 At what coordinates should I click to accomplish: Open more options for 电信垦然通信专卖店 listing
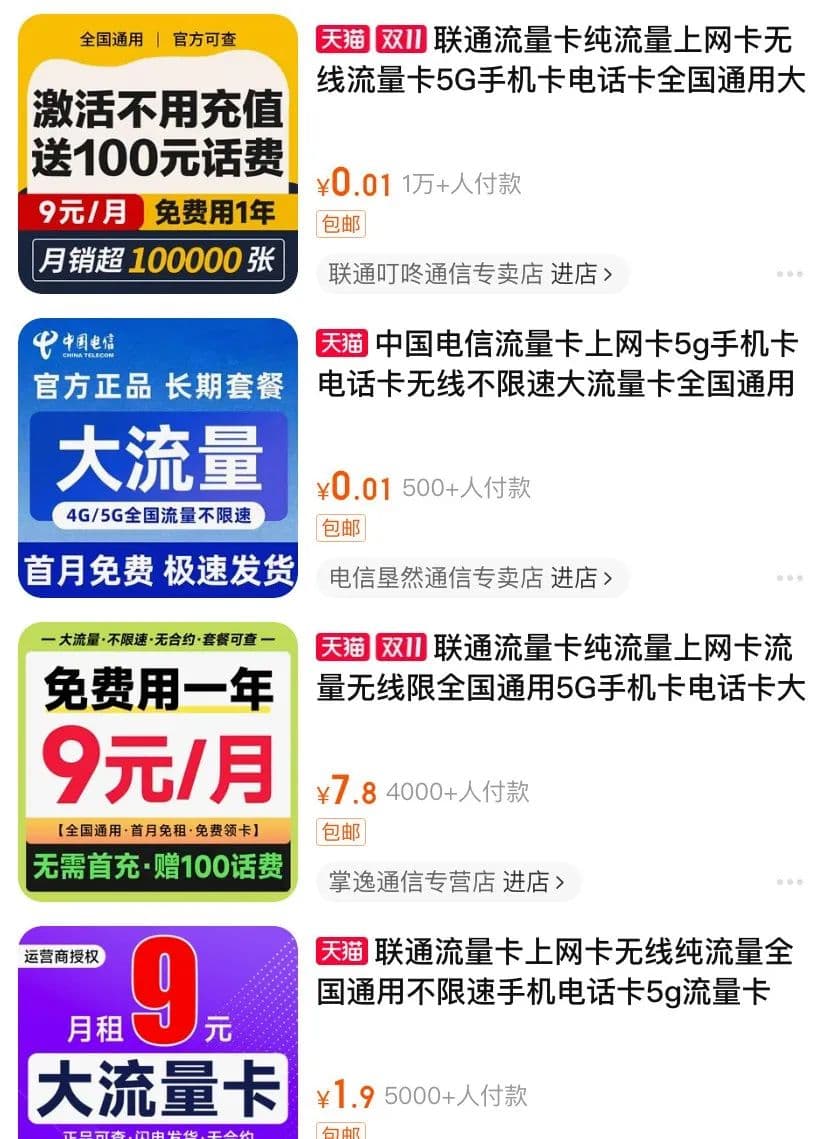[x=789, y=578]
